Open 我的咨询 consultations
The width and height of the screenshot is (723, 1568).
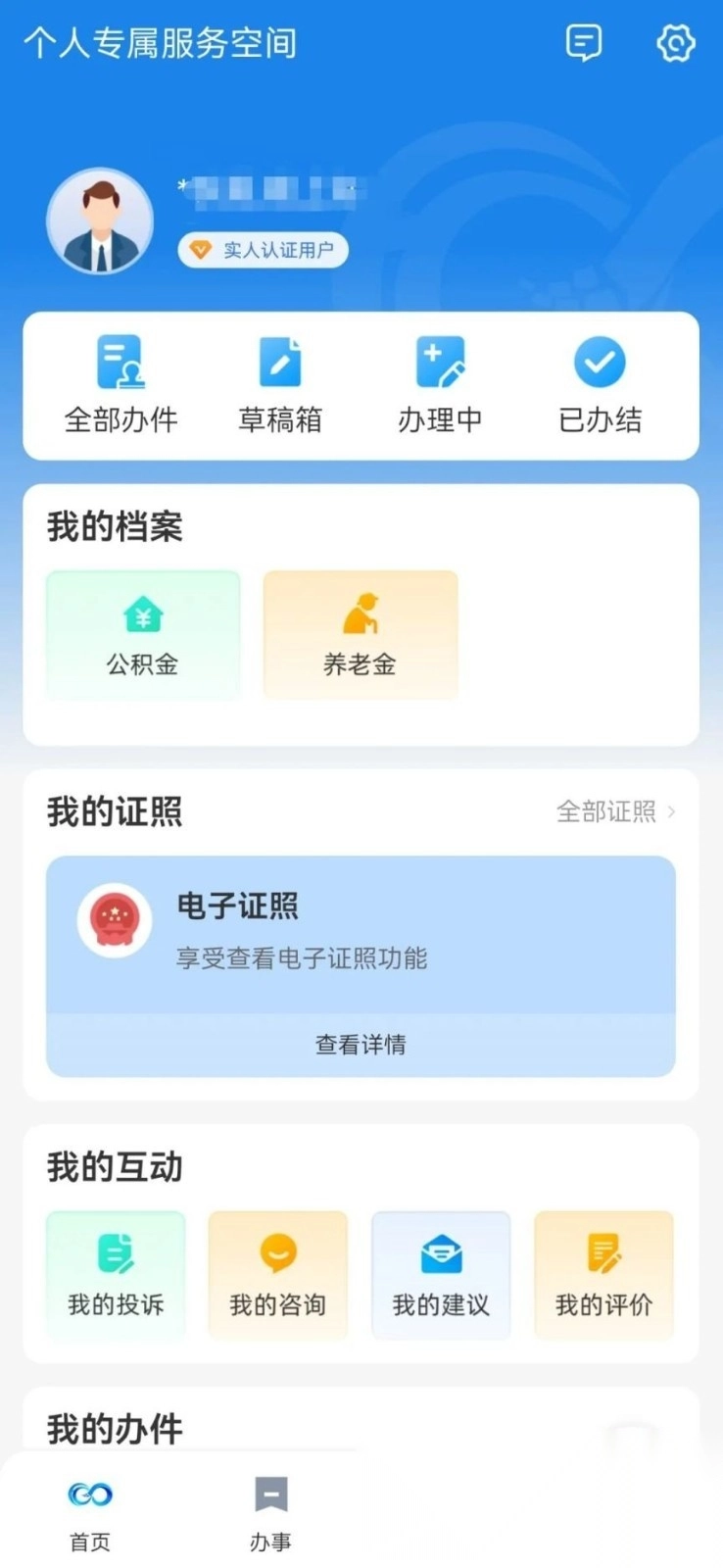278,1275
